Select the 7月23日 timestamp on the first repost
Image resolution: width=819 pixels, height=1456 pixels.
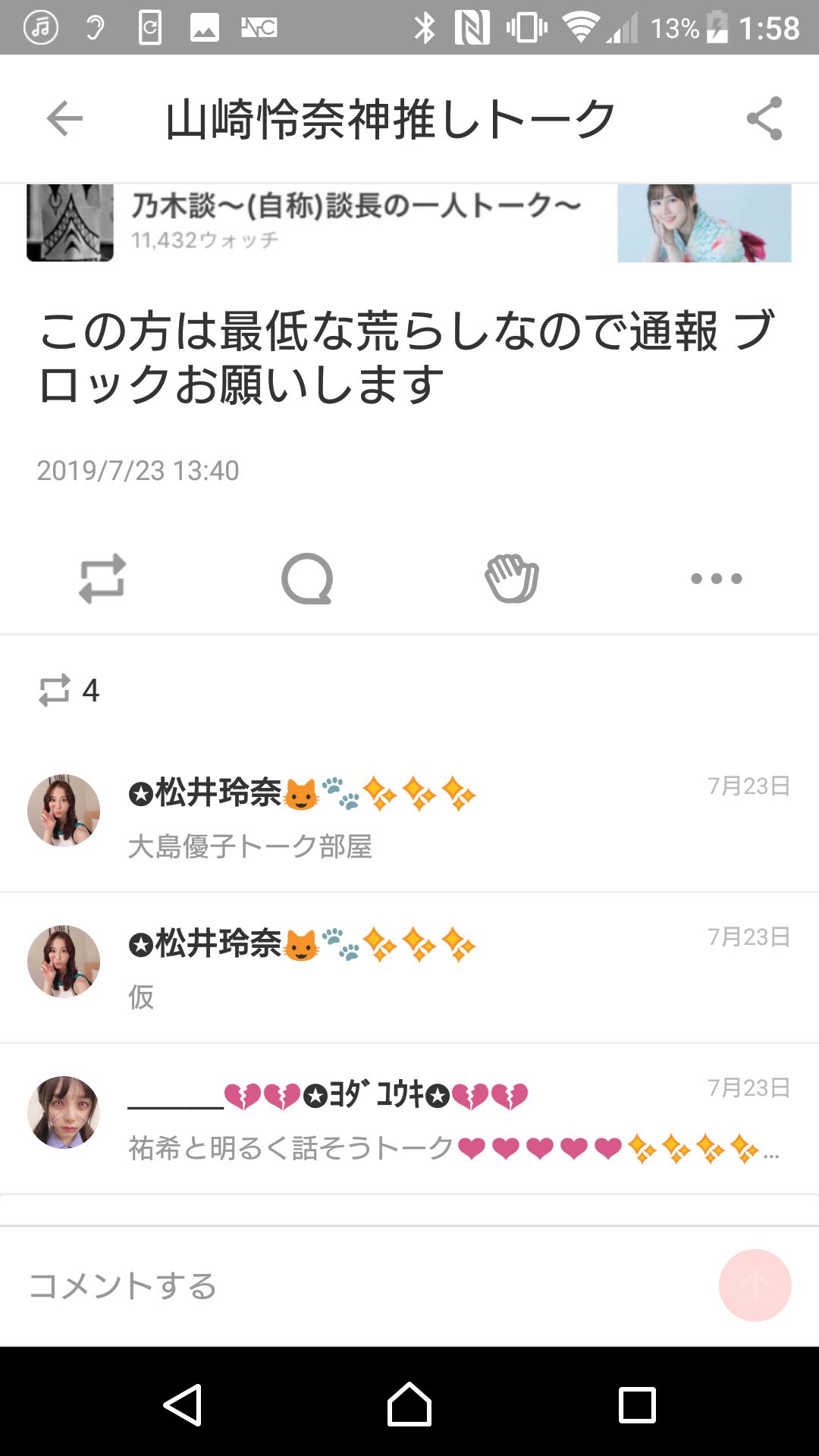[747, 786]
